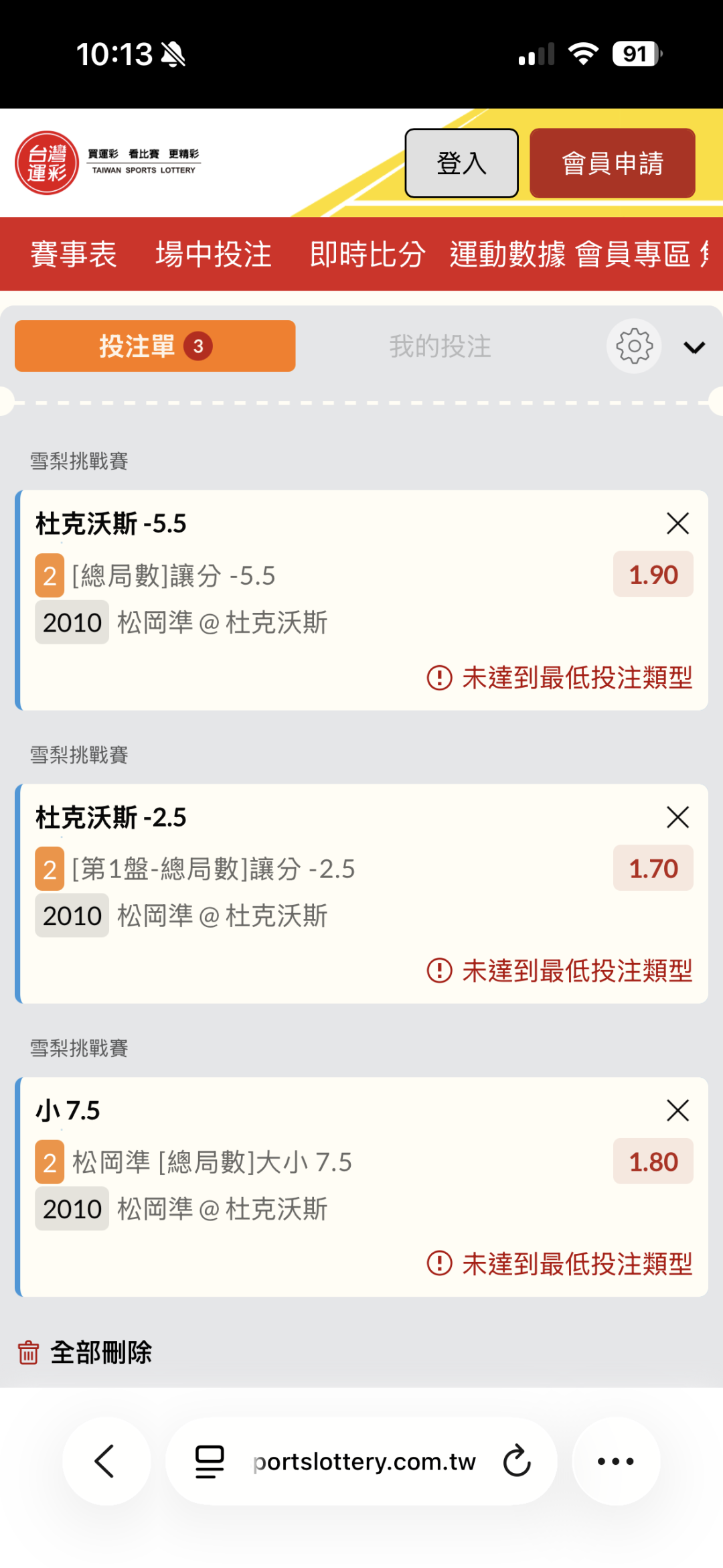
Task: Remove the 杜克沃斯 -5.5 selection
Action: [x=677, y=523]
